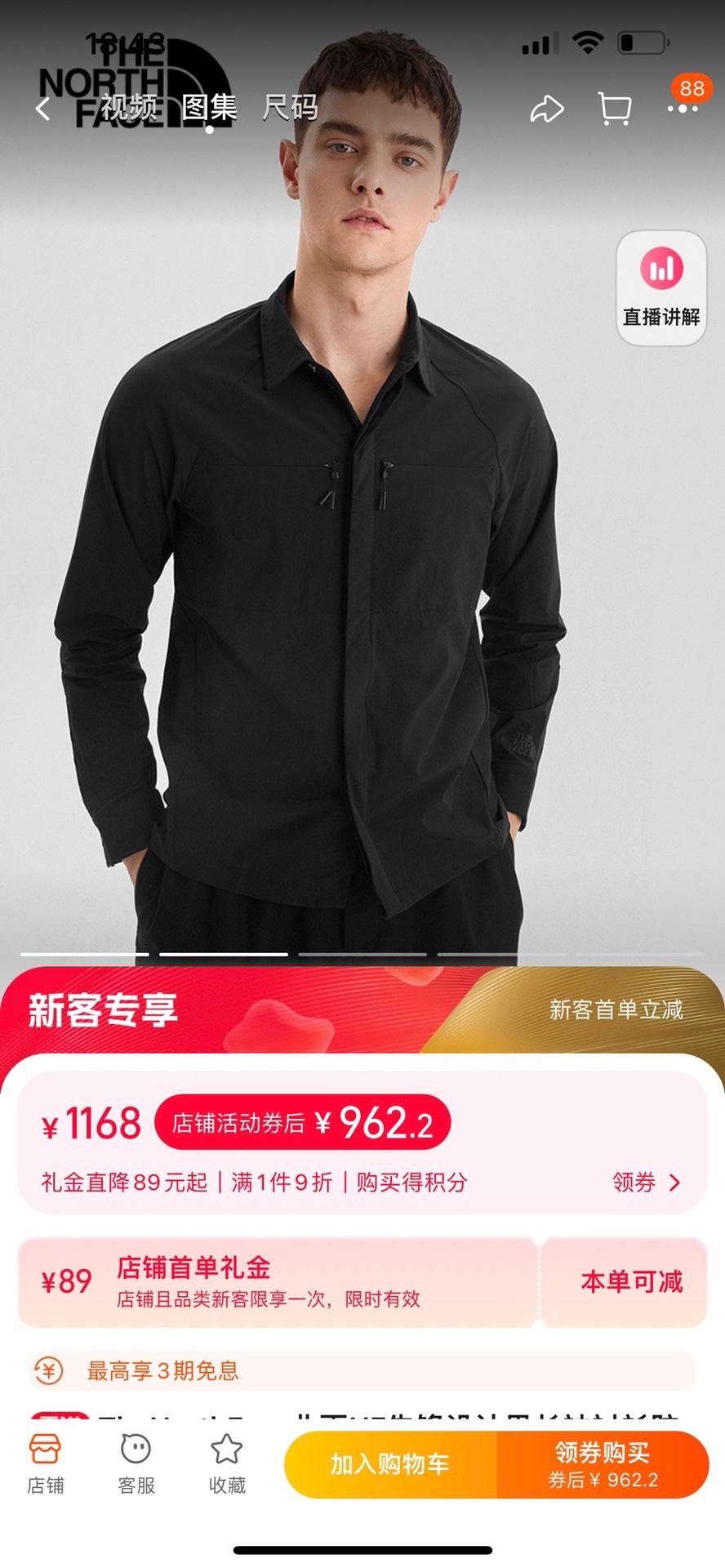The image size is (725, 1568).
Task: Switch to the 尺码 tab
Action: [290, 107]
